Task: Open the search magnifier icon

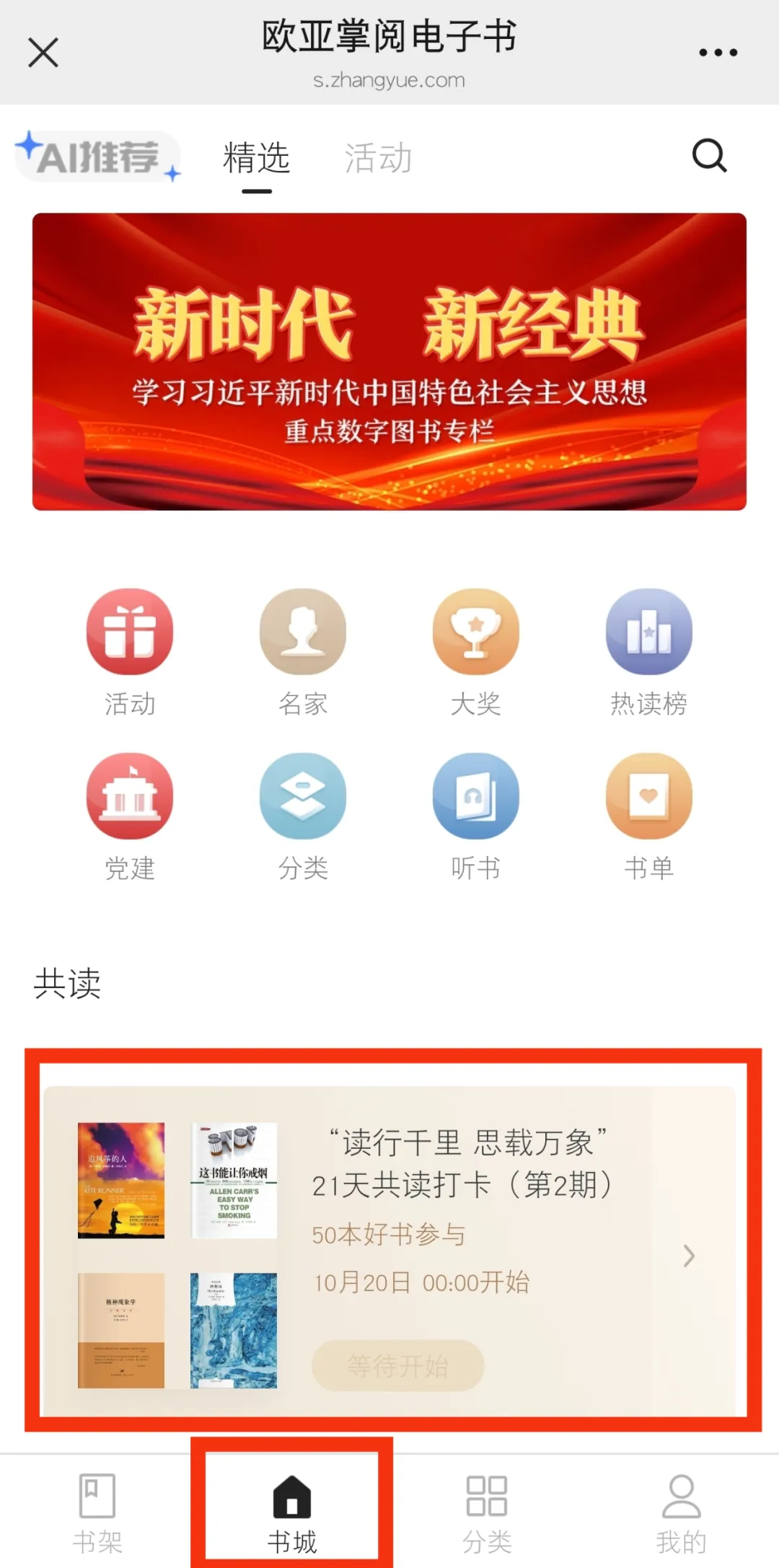Action: point(709,155)
